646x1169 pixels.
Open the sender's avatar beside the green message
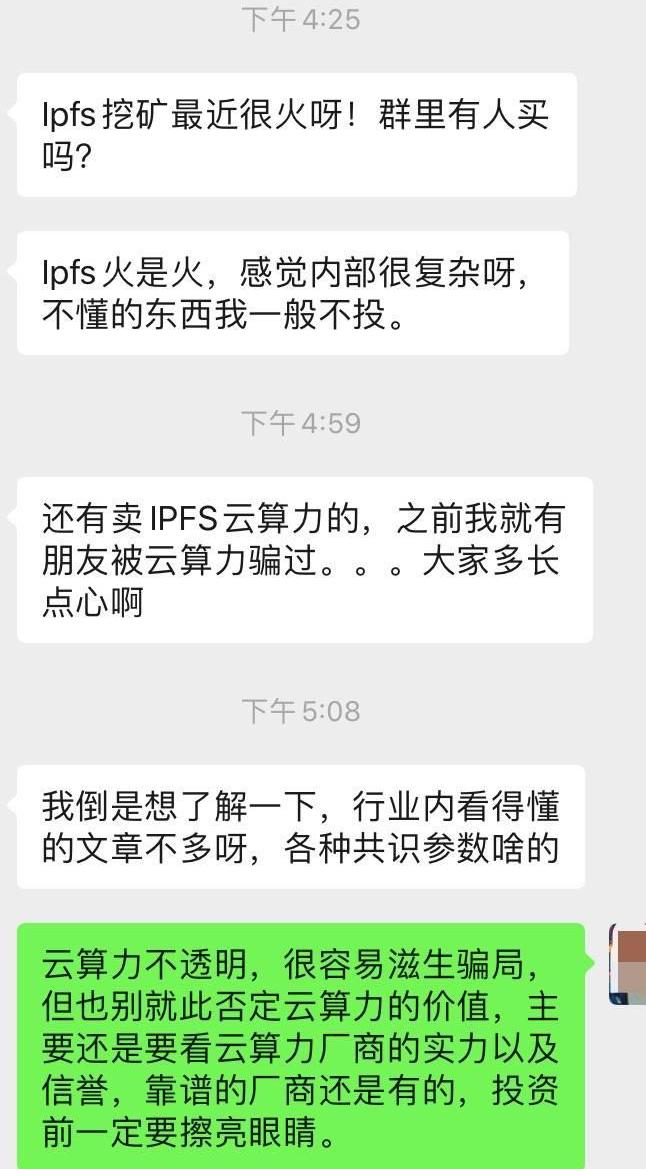pyautogui.click(x=628, y=964)
